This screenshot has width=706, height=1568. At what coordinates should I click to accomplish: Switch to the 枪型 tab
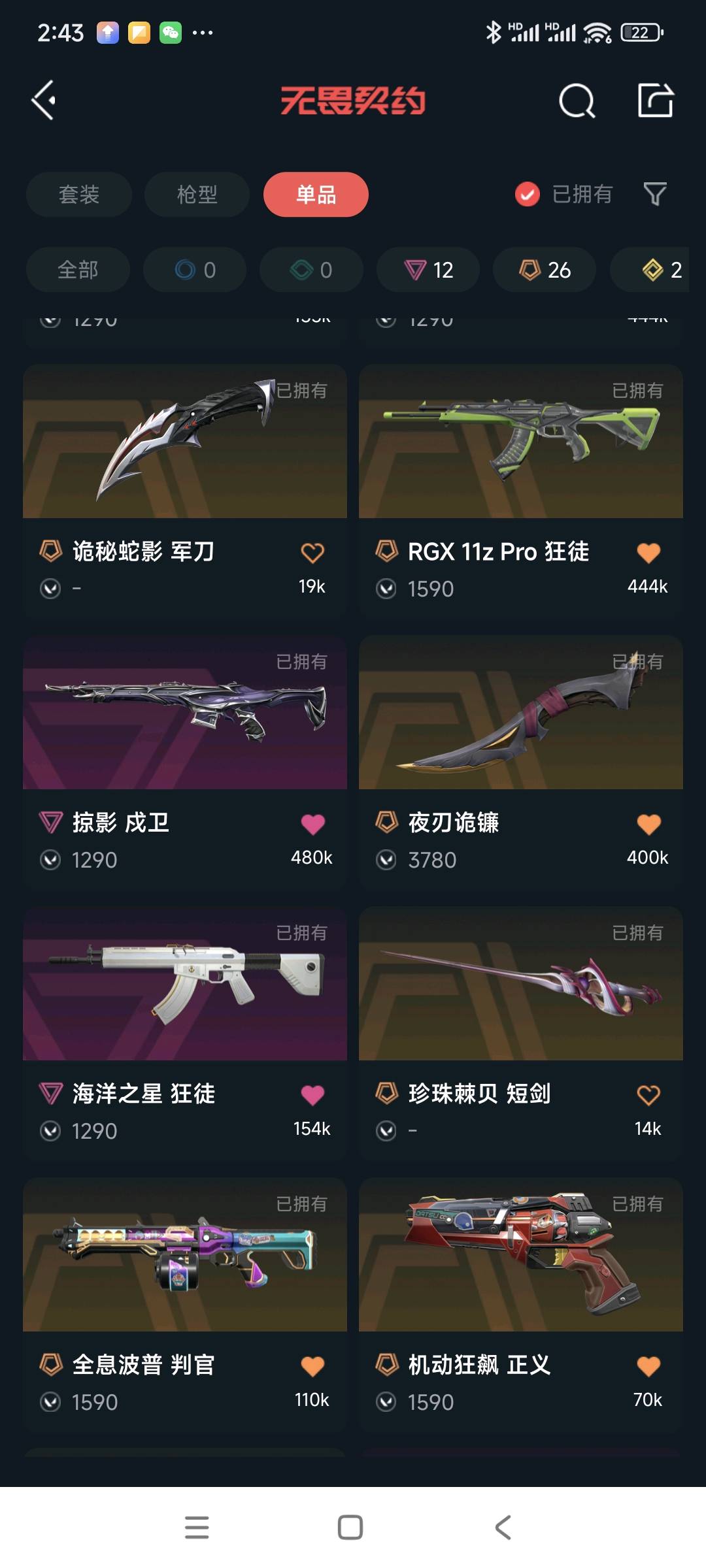pos(197,195)
